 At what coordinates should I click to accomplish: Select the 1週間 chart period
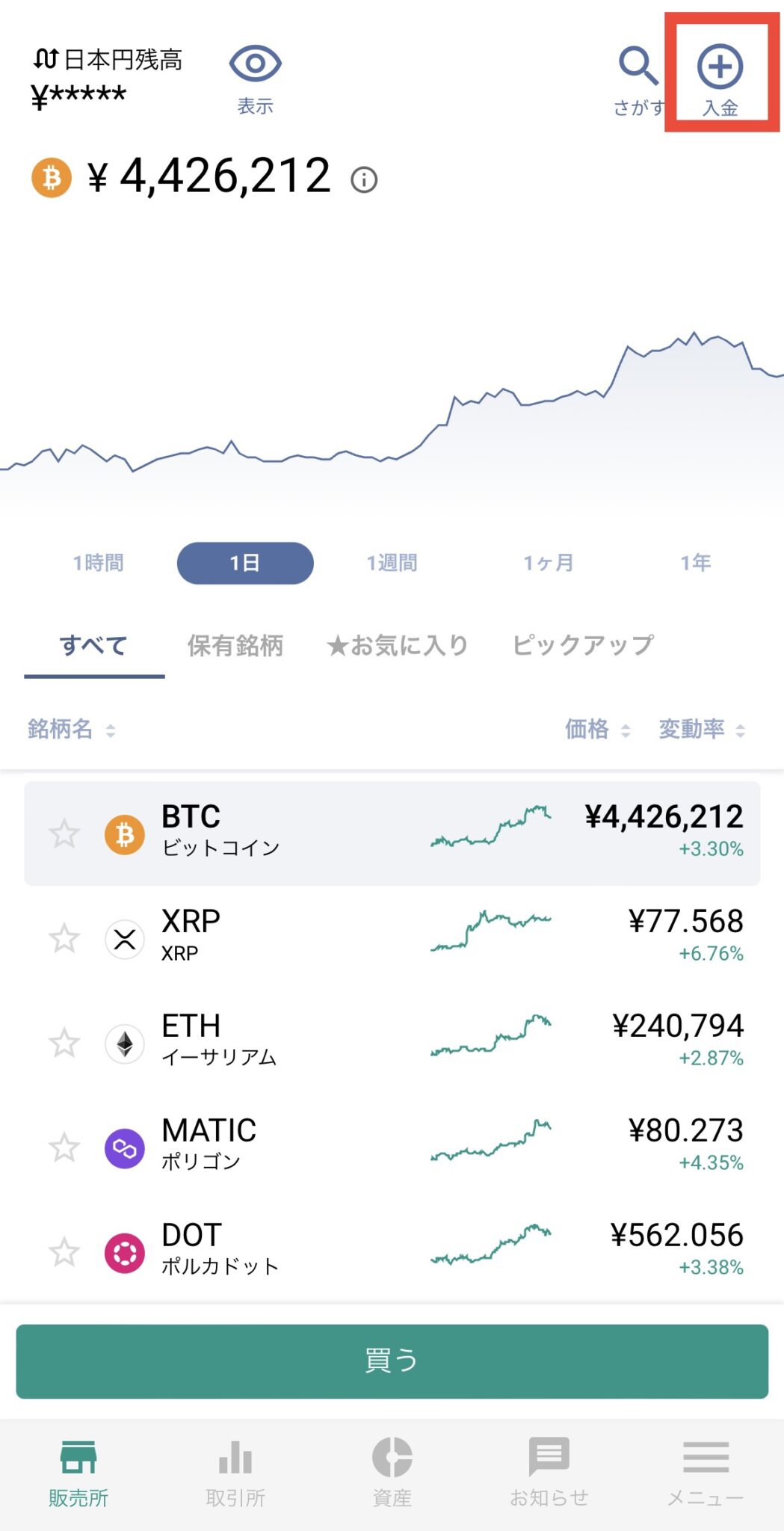[392, 563]
